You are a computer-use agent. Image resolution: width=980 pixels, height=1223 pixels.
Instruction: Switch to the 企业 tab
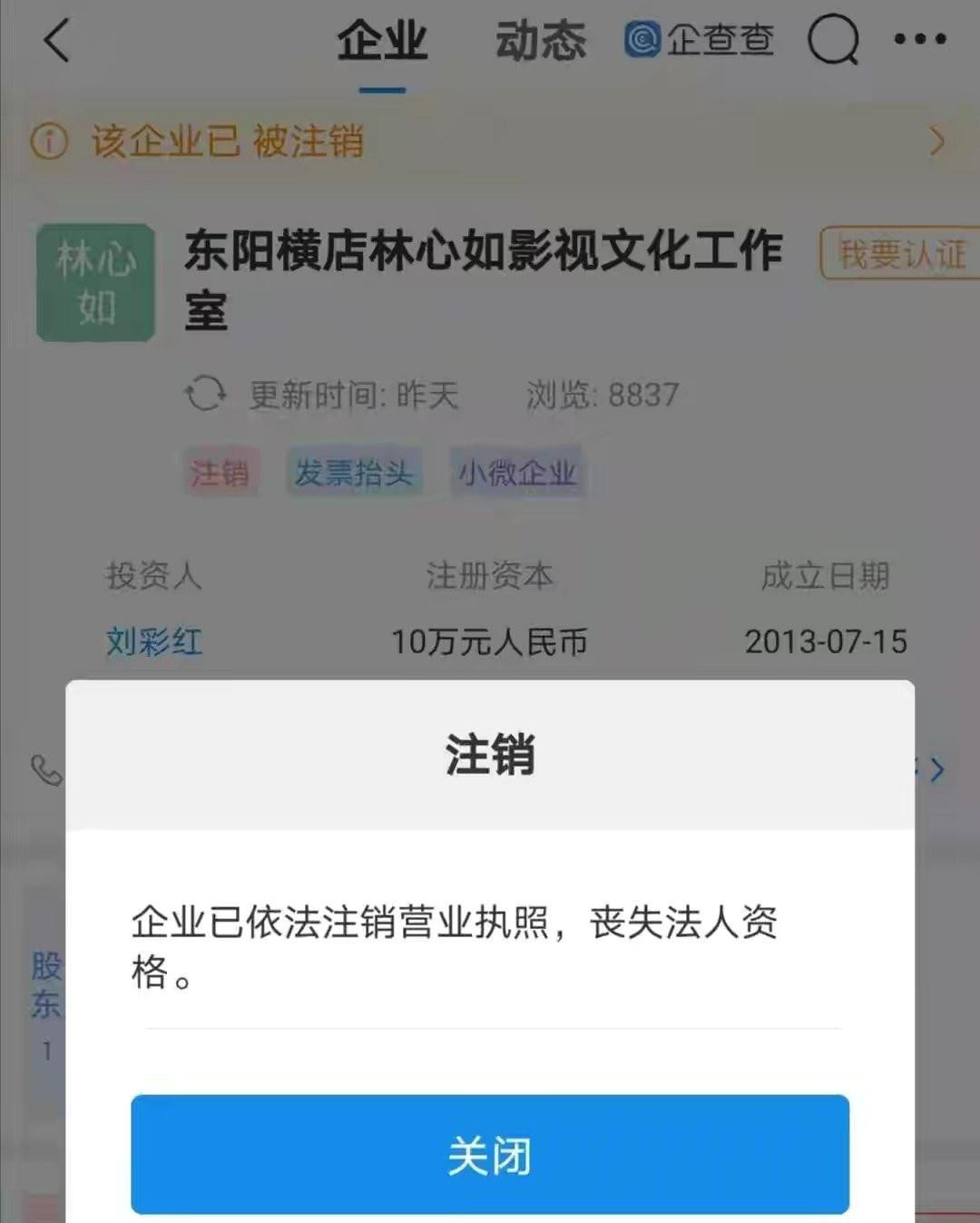[383, 41]
